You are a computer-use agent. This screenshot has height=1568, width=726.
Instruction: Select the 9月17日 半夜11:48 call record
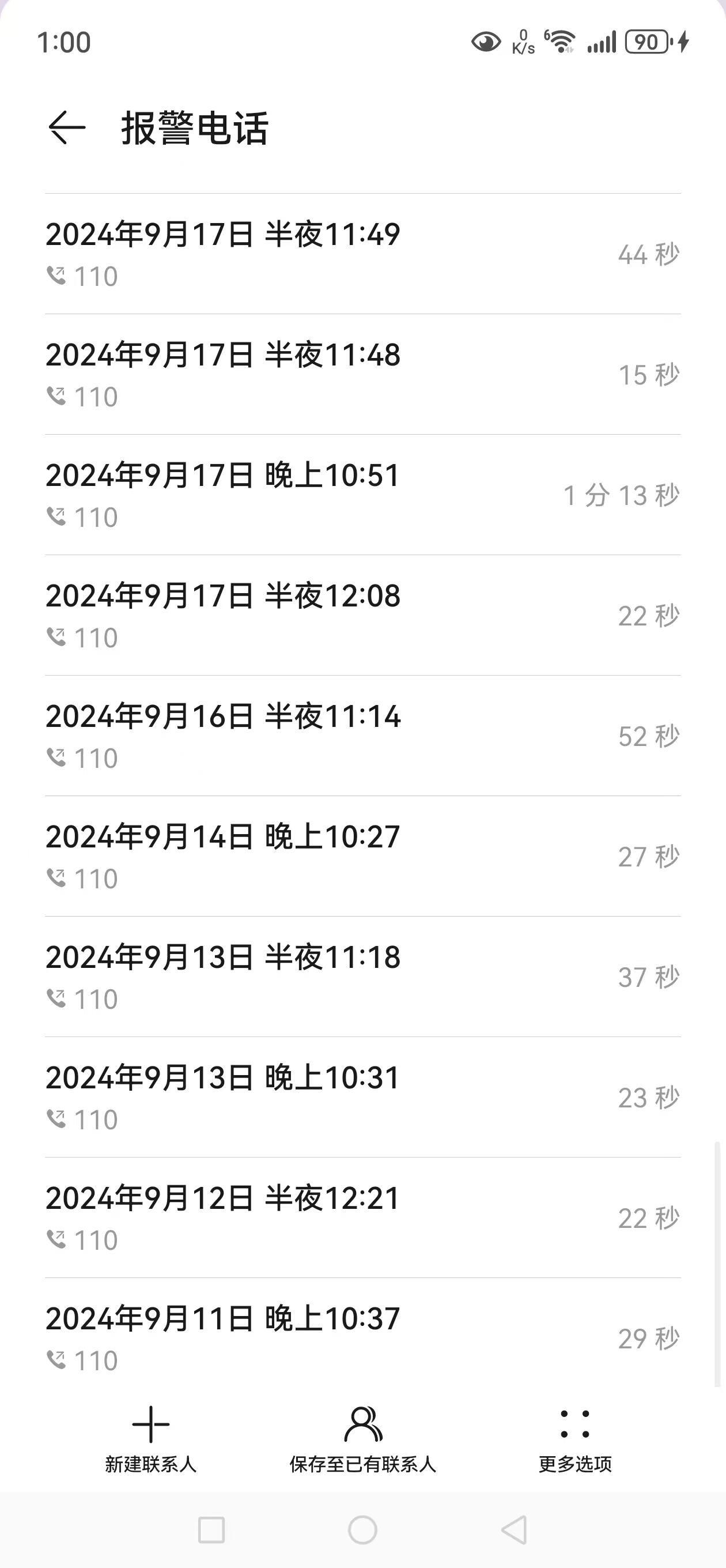click(362, 374)
